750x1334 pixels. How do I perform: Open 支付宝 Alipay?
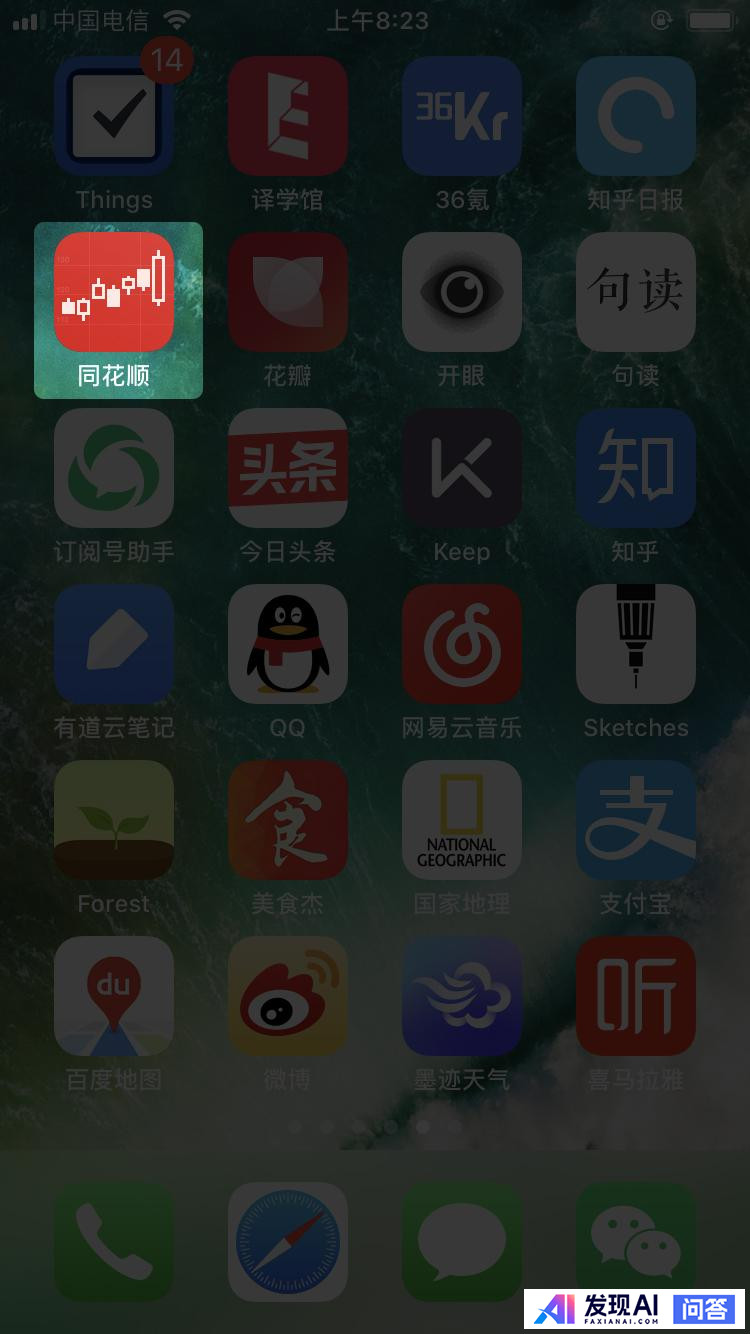click(x=636, y=820)
